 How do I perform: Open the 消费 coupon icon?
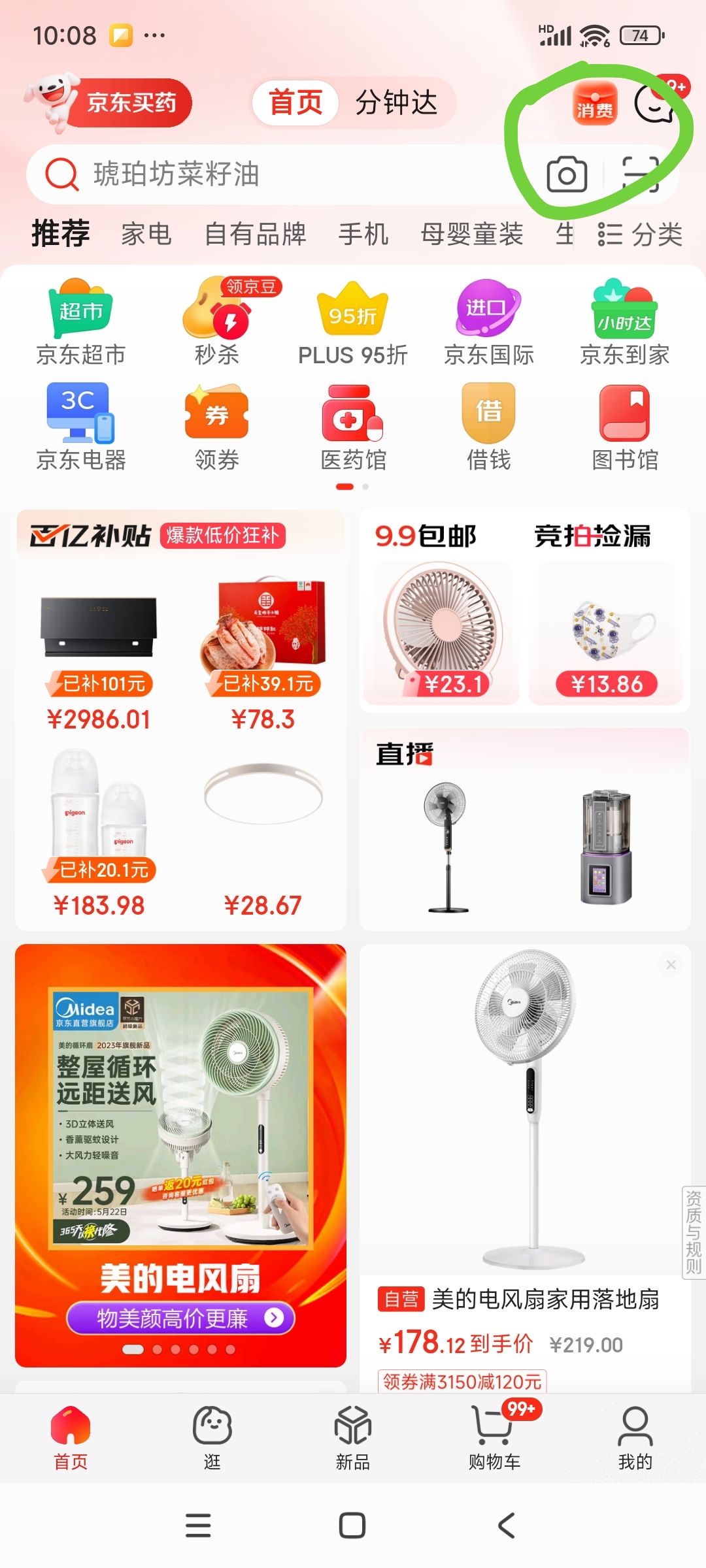[x=595, y=103]
